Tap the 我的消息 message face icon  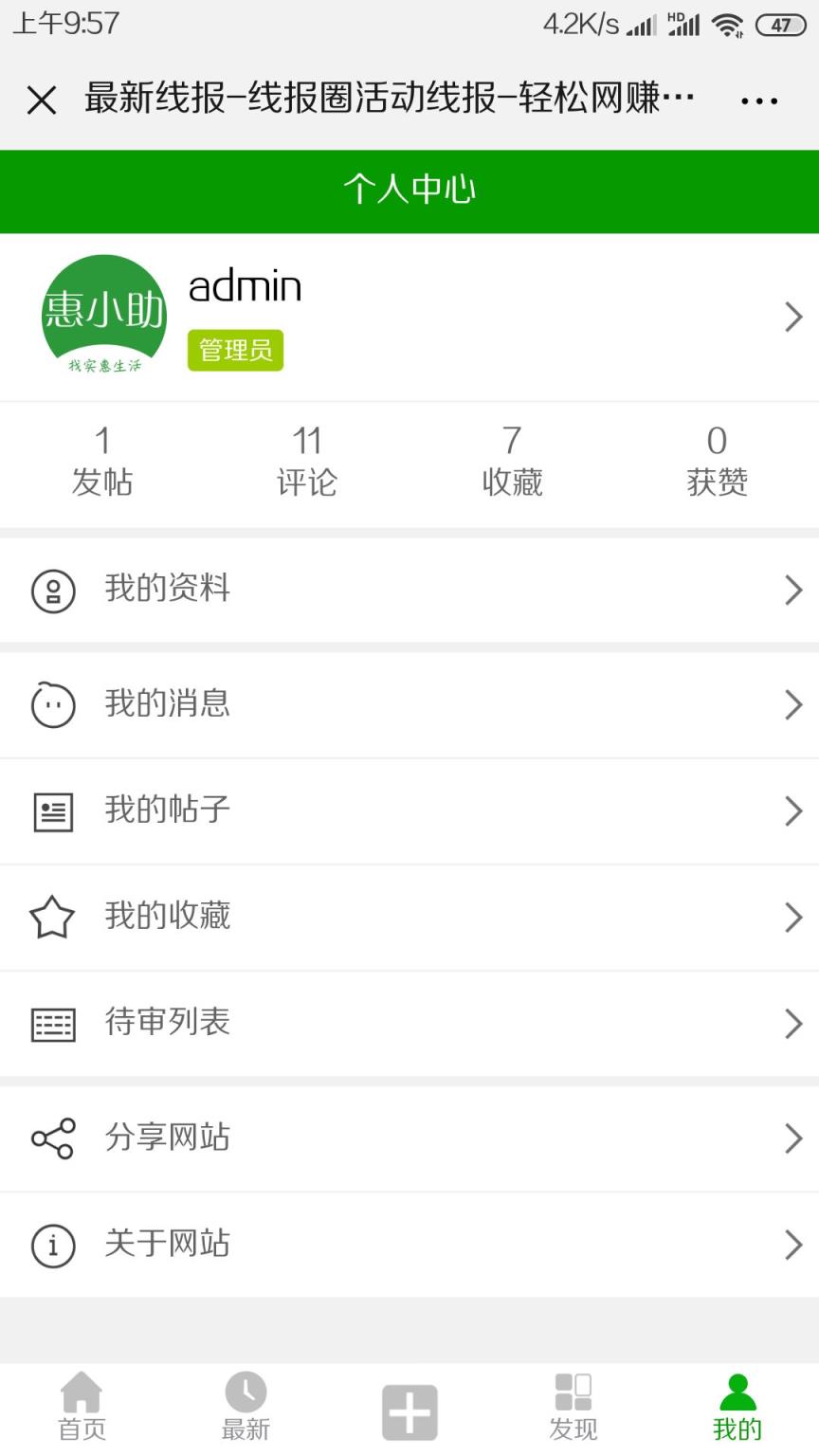53,704
